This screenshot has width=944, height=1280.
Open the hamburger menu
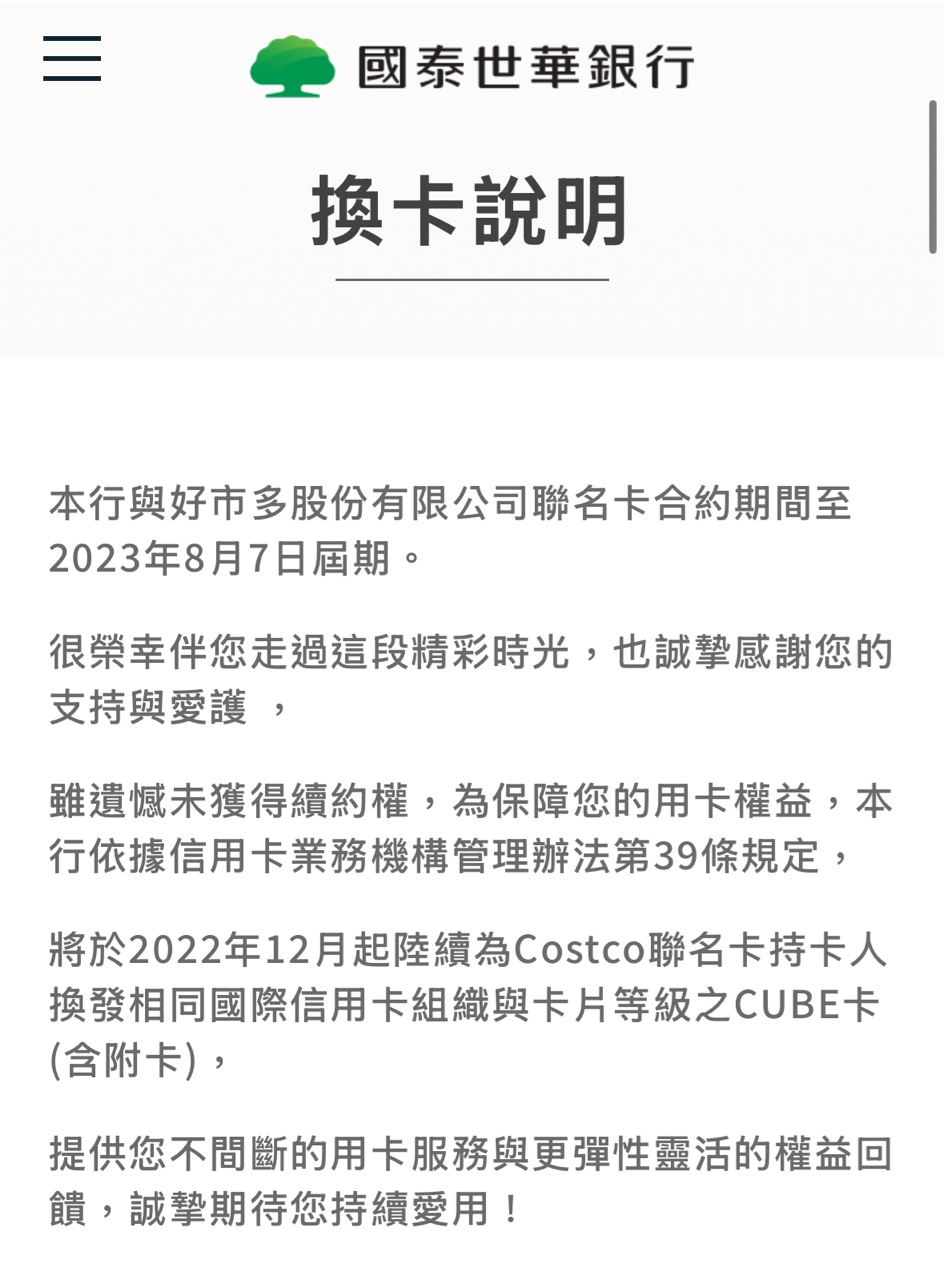[72, 59]
